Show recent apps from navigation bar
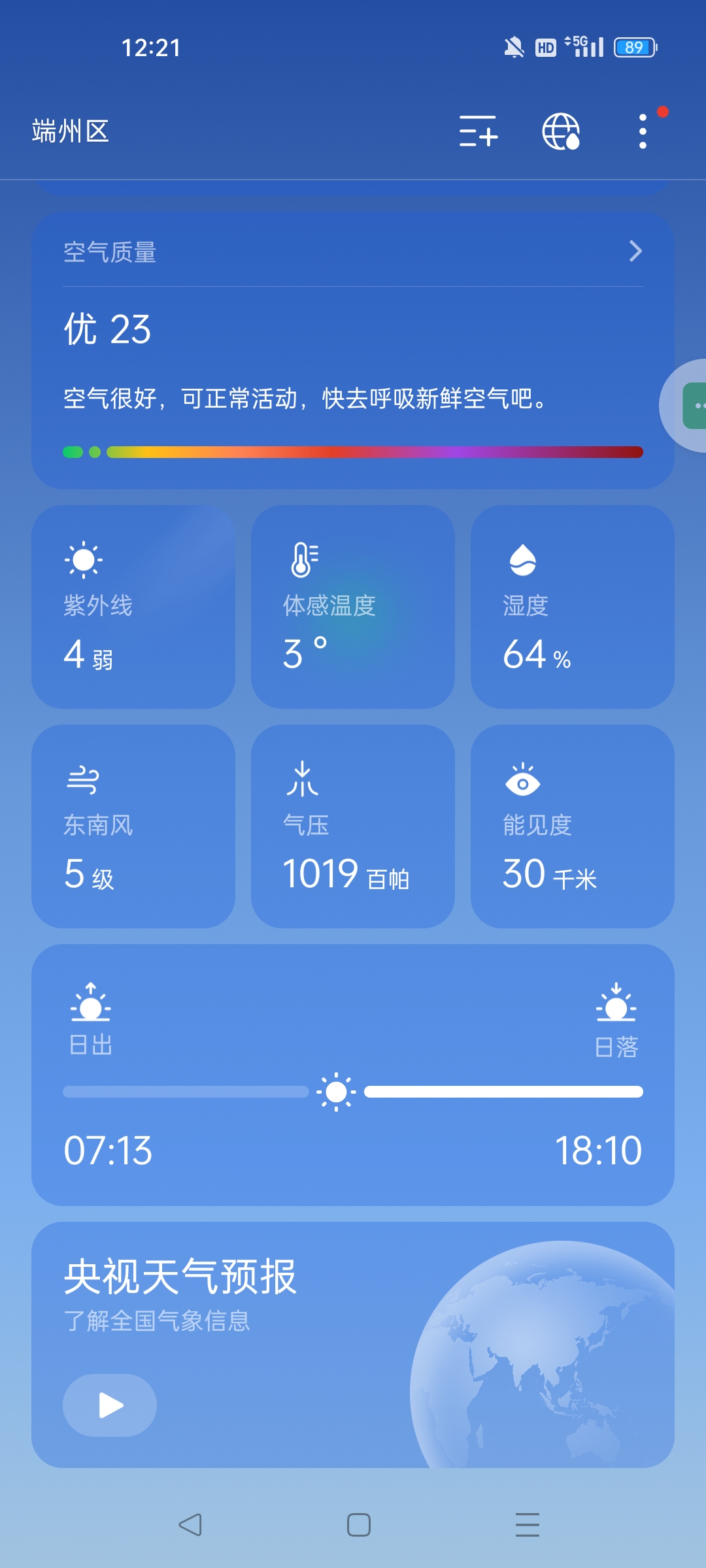 (527, 1525)
